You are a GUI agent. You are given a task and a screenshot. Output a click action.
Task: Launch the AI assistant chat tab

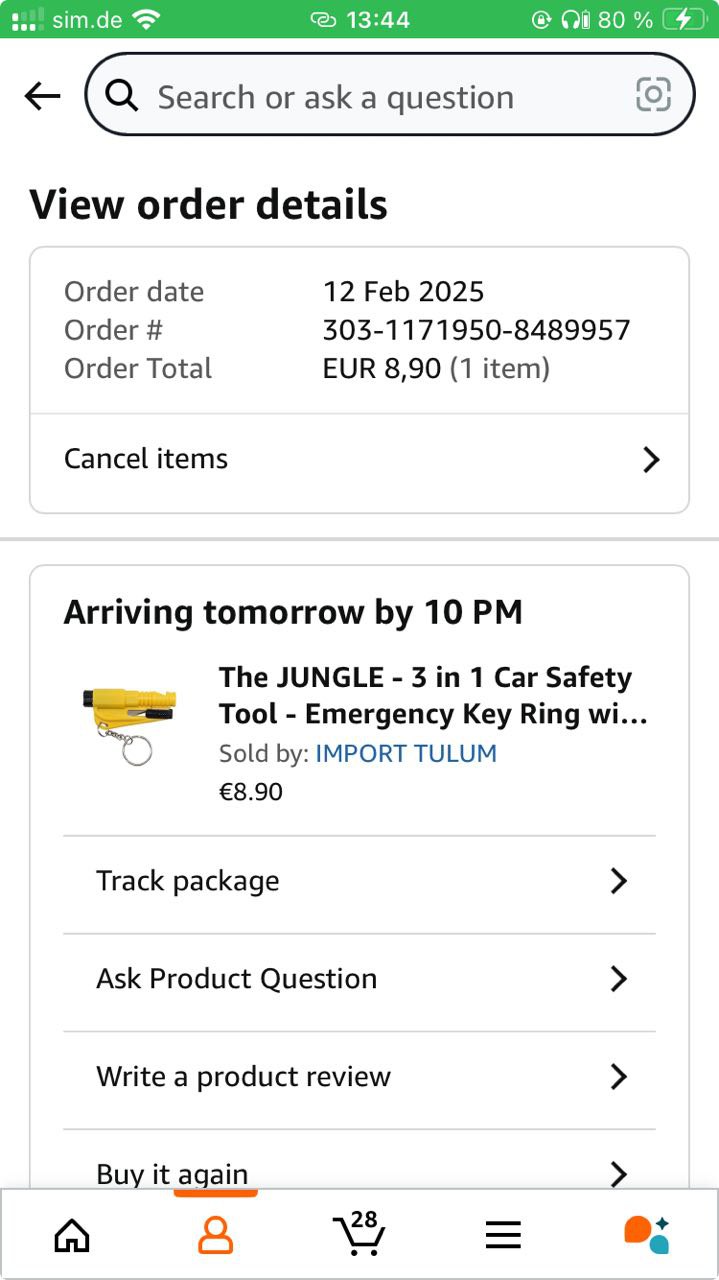tap(646, 1234)
